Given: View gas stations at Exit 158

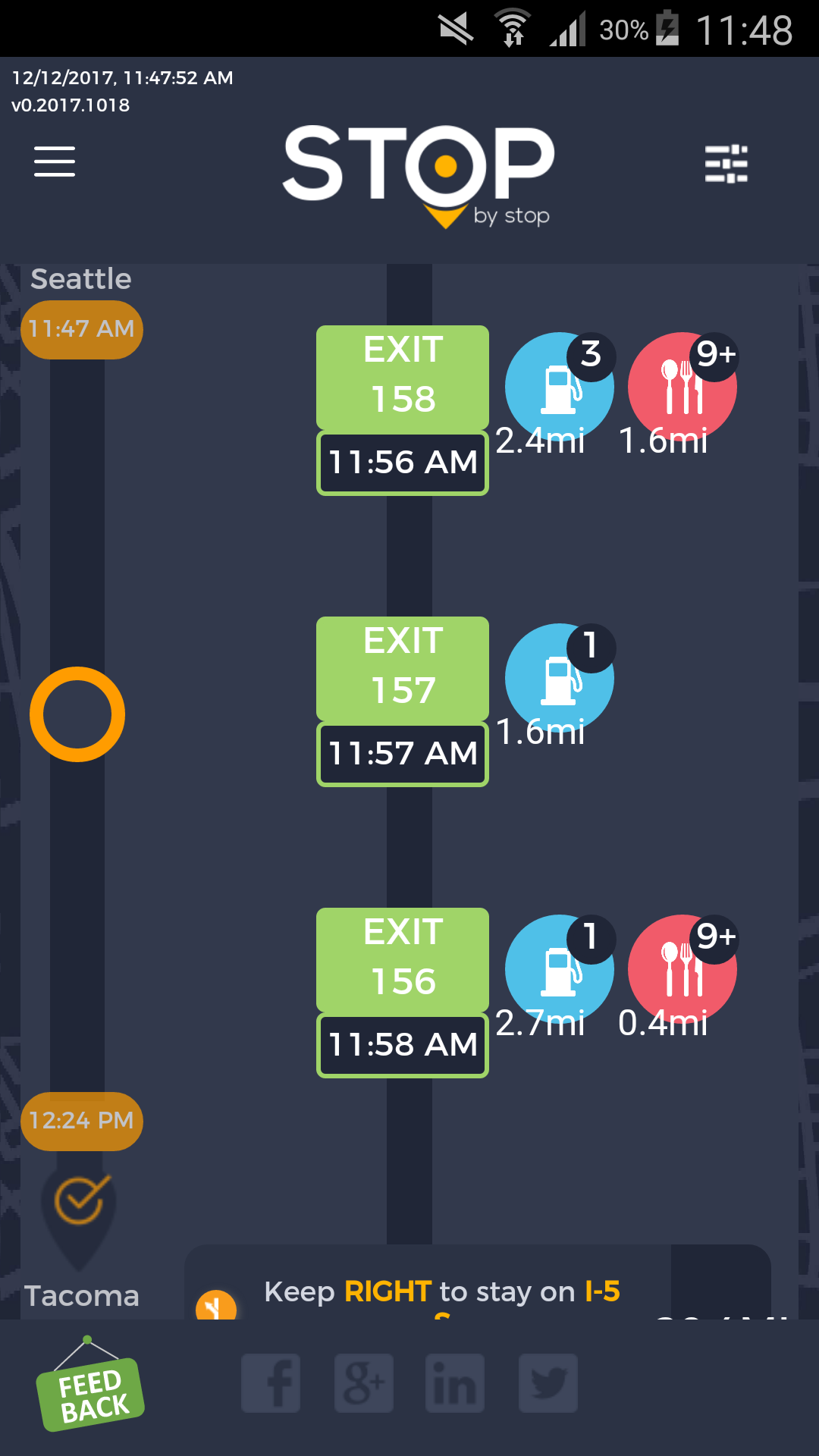Looking at the screenshot, I should [x=559, y=387].
